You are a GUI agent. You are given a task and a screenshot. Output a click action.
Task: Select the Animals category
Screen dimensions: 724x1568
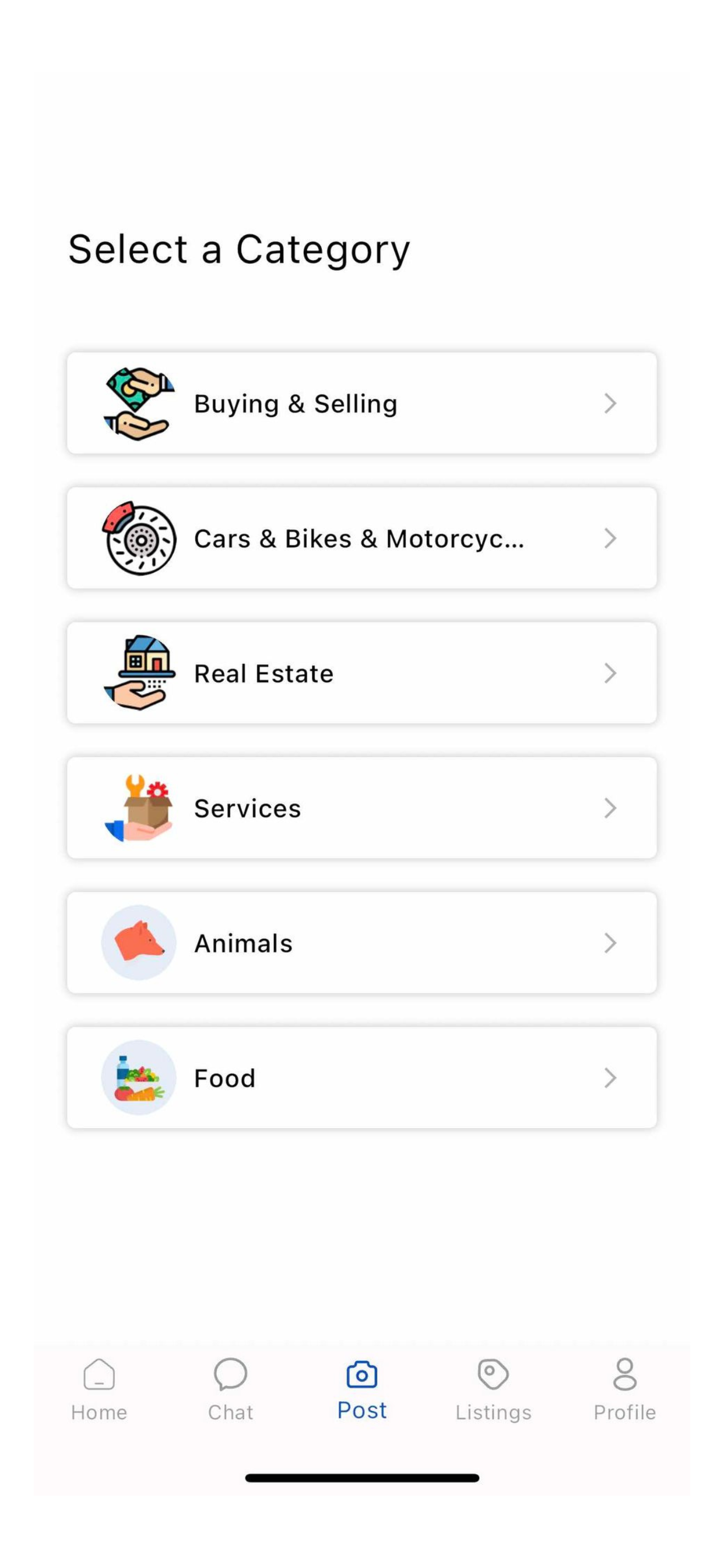pos(361,943)
